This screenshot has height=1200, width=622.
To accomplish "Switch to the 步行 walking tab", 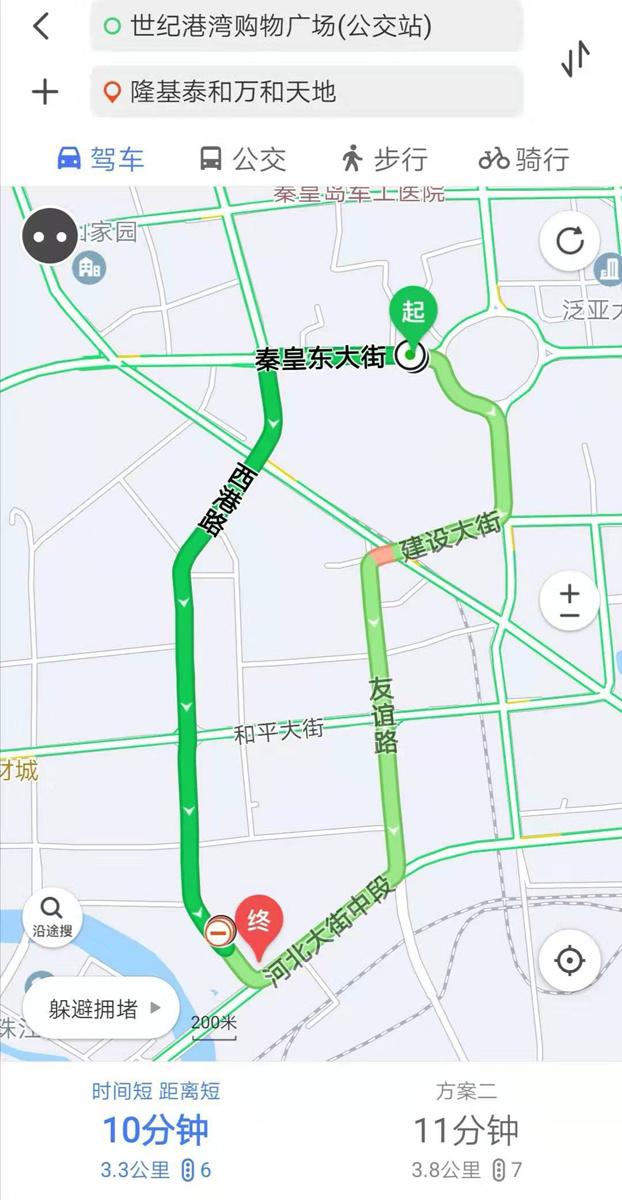I will point(384,159).
